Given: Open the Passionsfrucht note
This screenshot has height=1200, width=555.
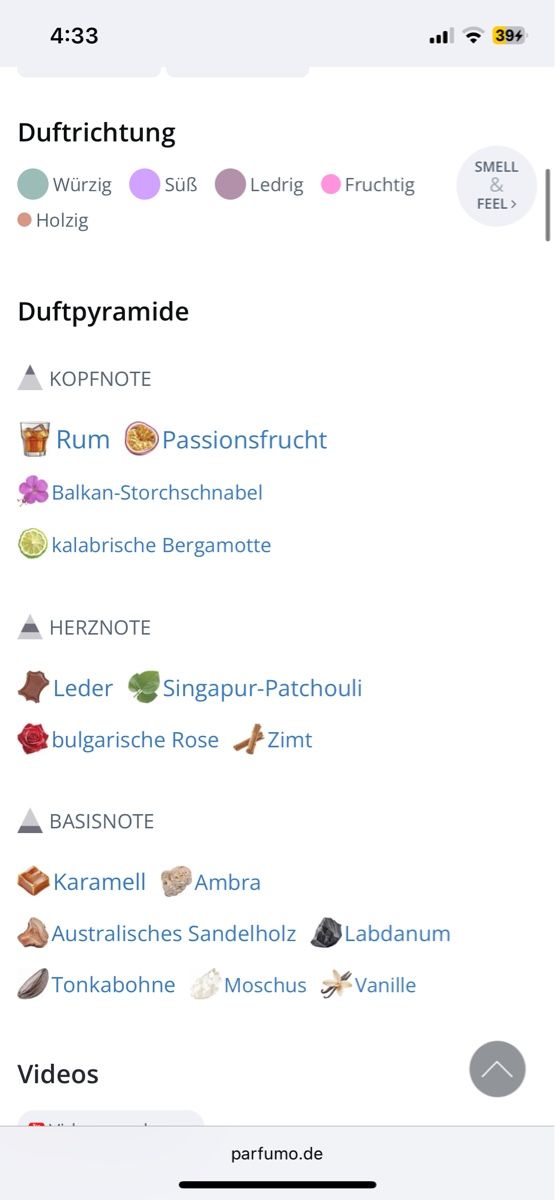Looking at the screenshot, I should 226,439.
